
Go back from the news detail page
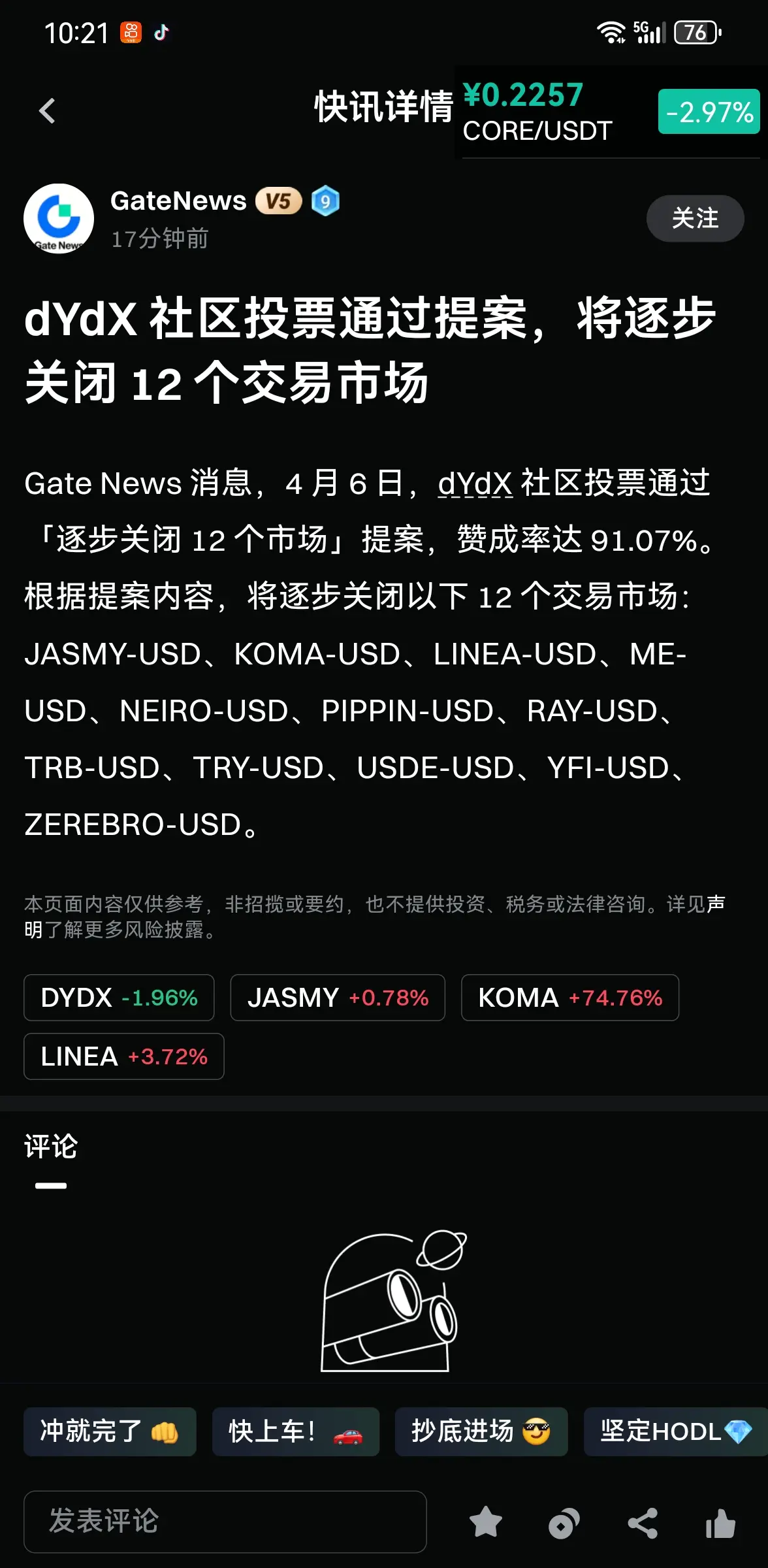coord(47,111)
